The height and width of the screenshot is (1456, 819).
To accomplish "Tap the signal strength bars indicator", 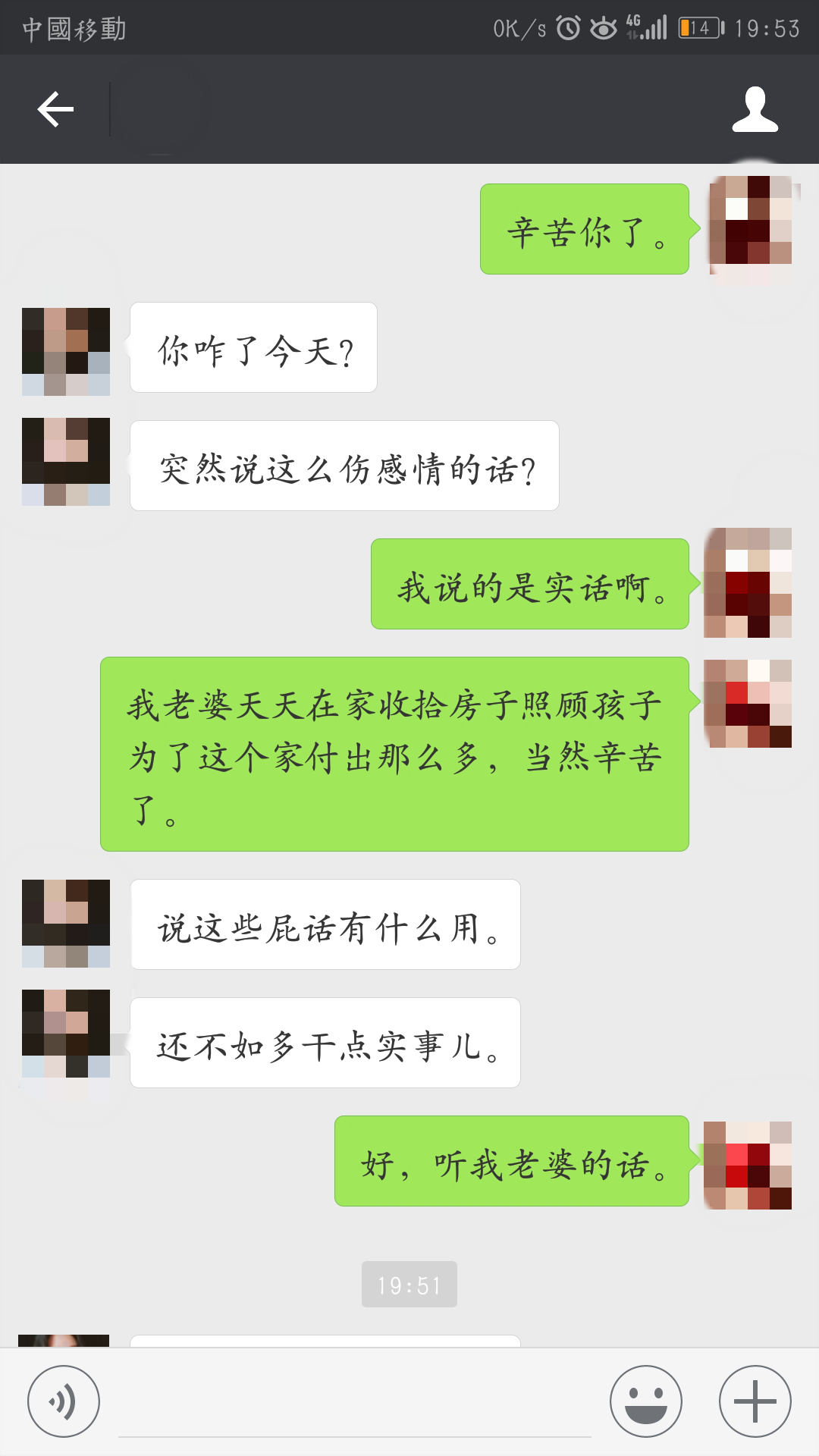I will (x=654, y=27).
